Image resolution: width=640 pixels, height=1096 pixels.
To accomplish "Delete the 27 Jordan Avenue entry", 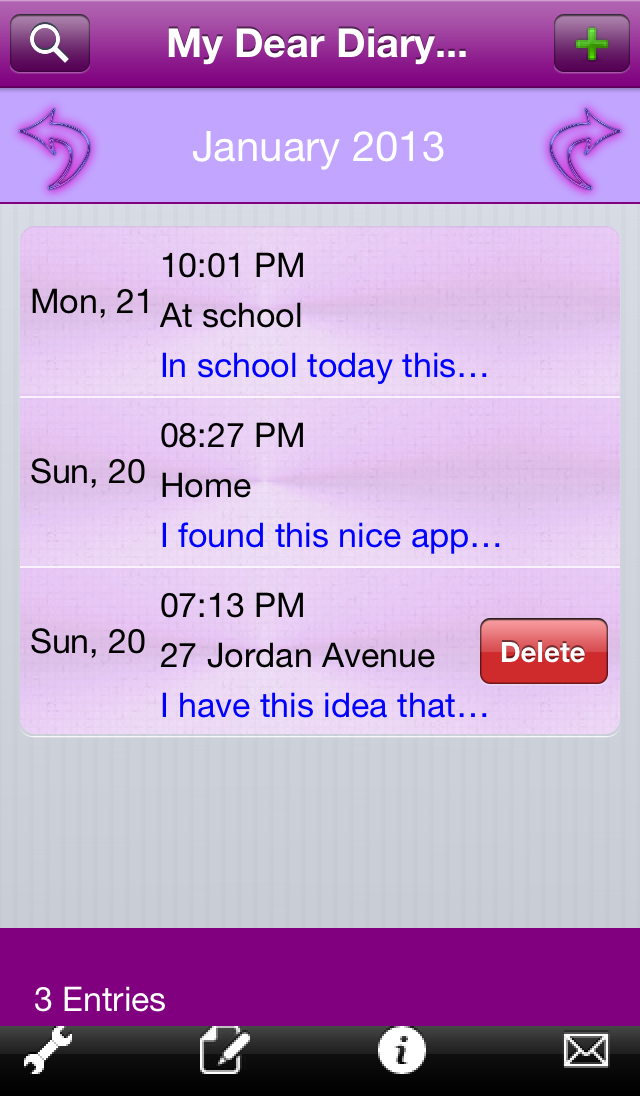I will coord(544,651).
